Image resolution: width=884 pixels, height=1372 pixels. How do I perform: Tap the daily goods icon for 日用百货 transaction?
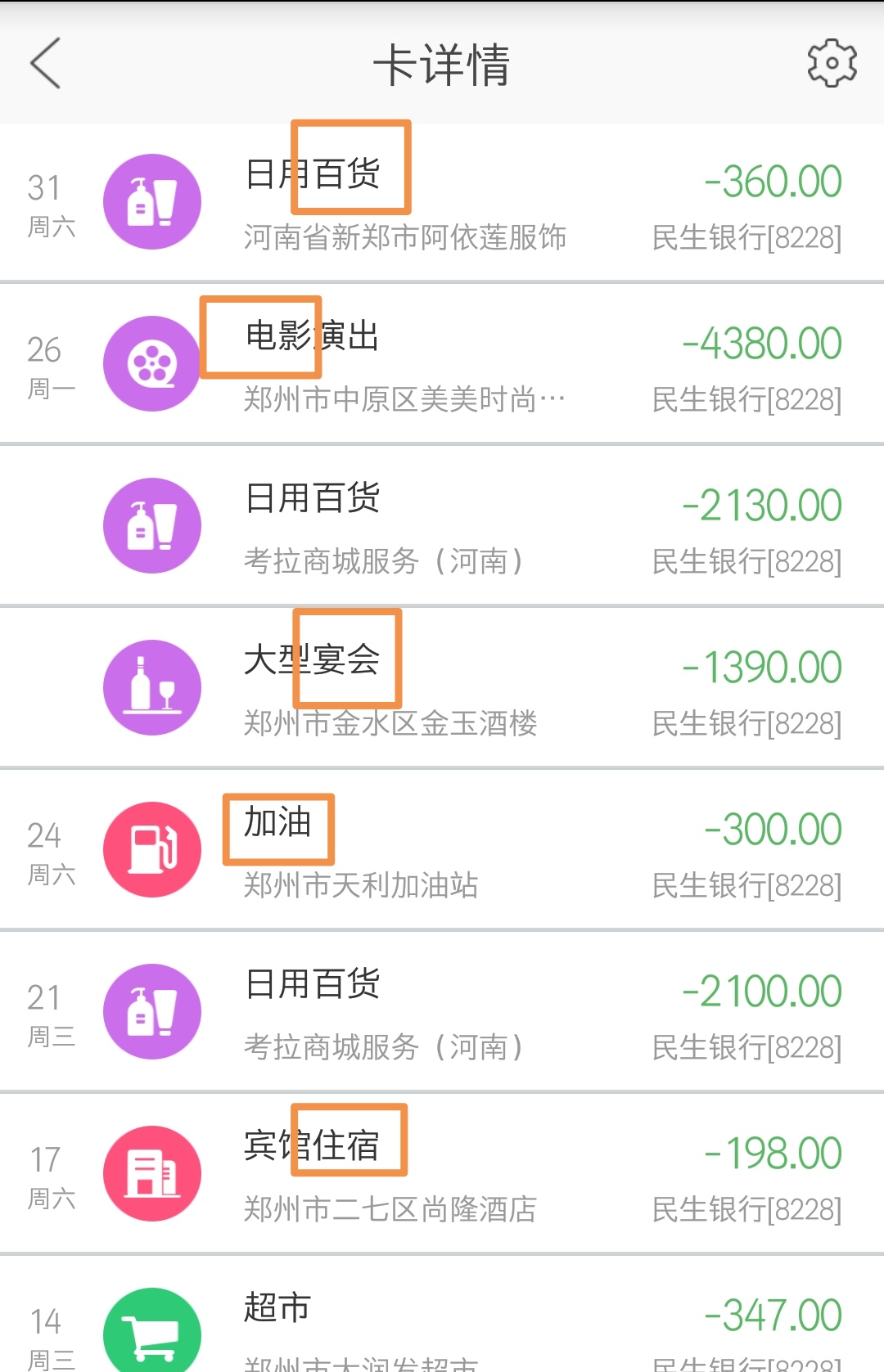(x=151, y=201)
